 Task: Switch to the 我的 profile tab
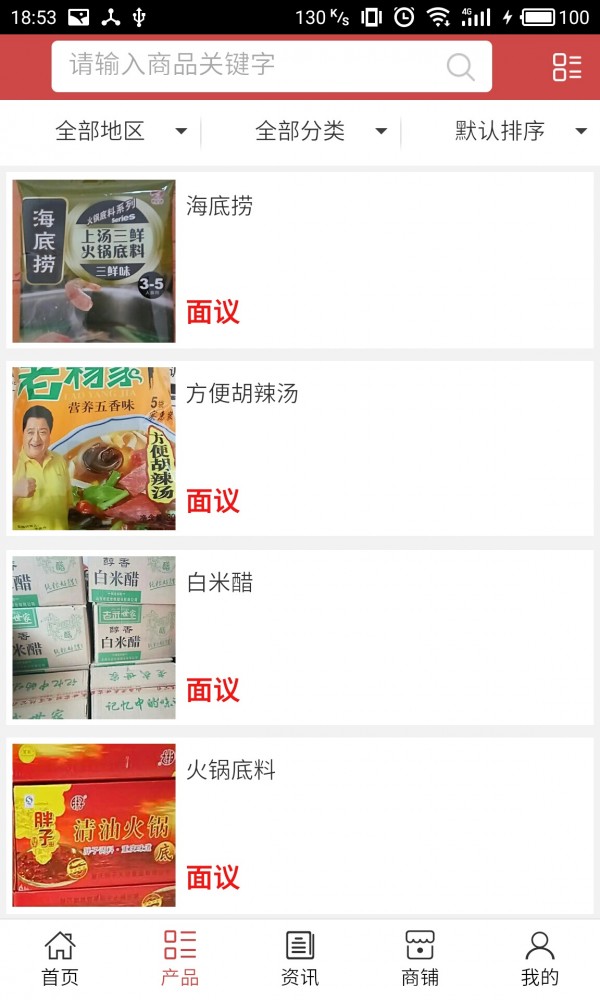(540, 958)
